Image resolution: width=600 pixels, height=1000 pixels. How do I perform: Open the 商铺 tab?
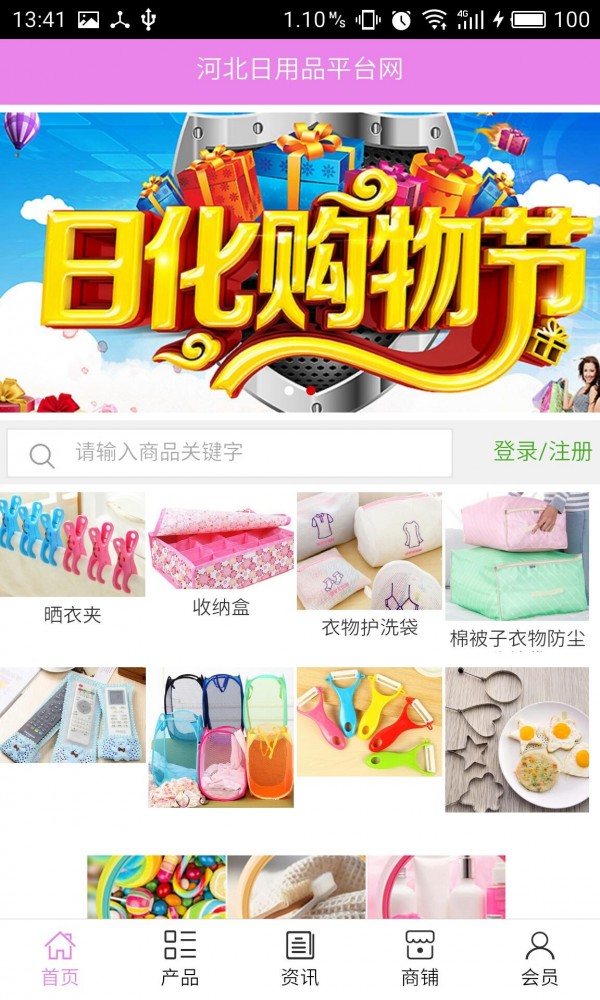(420, 958)
